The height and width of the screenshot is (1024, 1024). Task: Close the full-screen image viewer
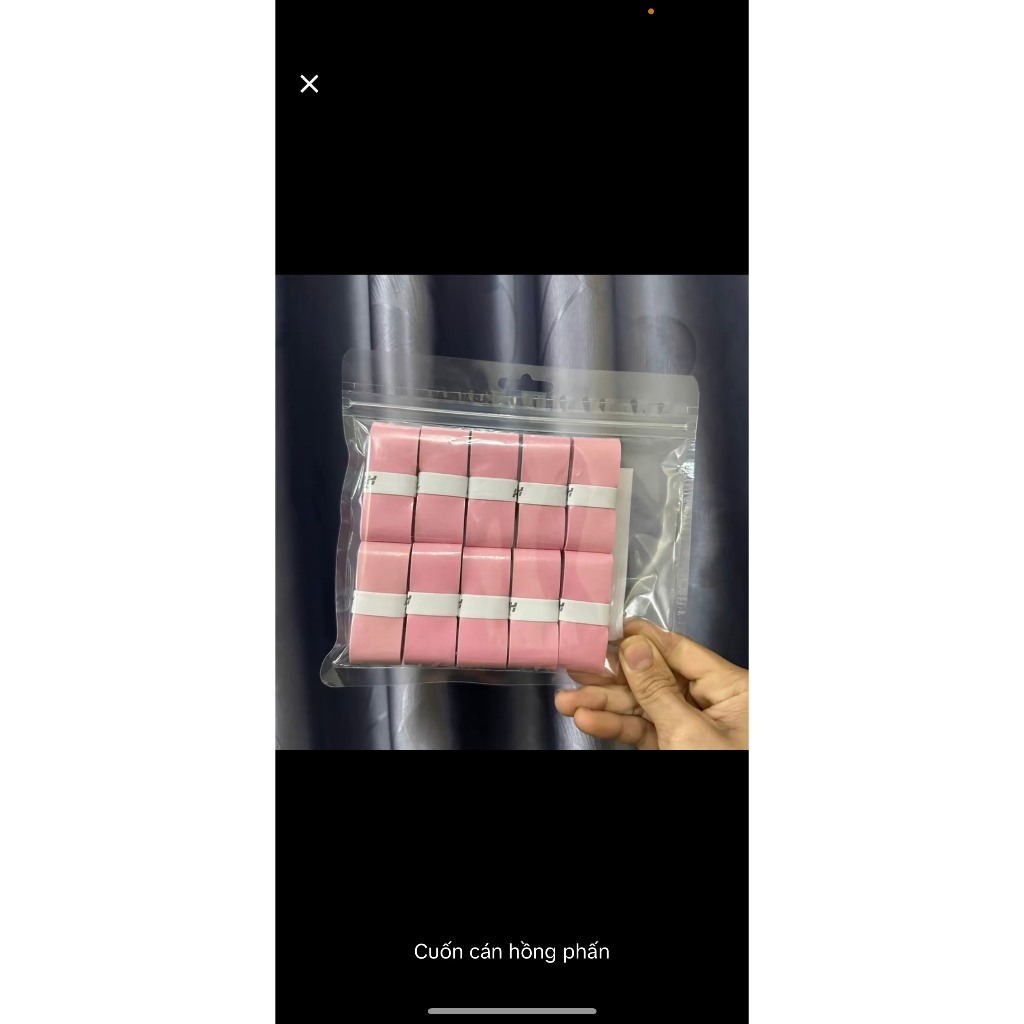[309, 84]
